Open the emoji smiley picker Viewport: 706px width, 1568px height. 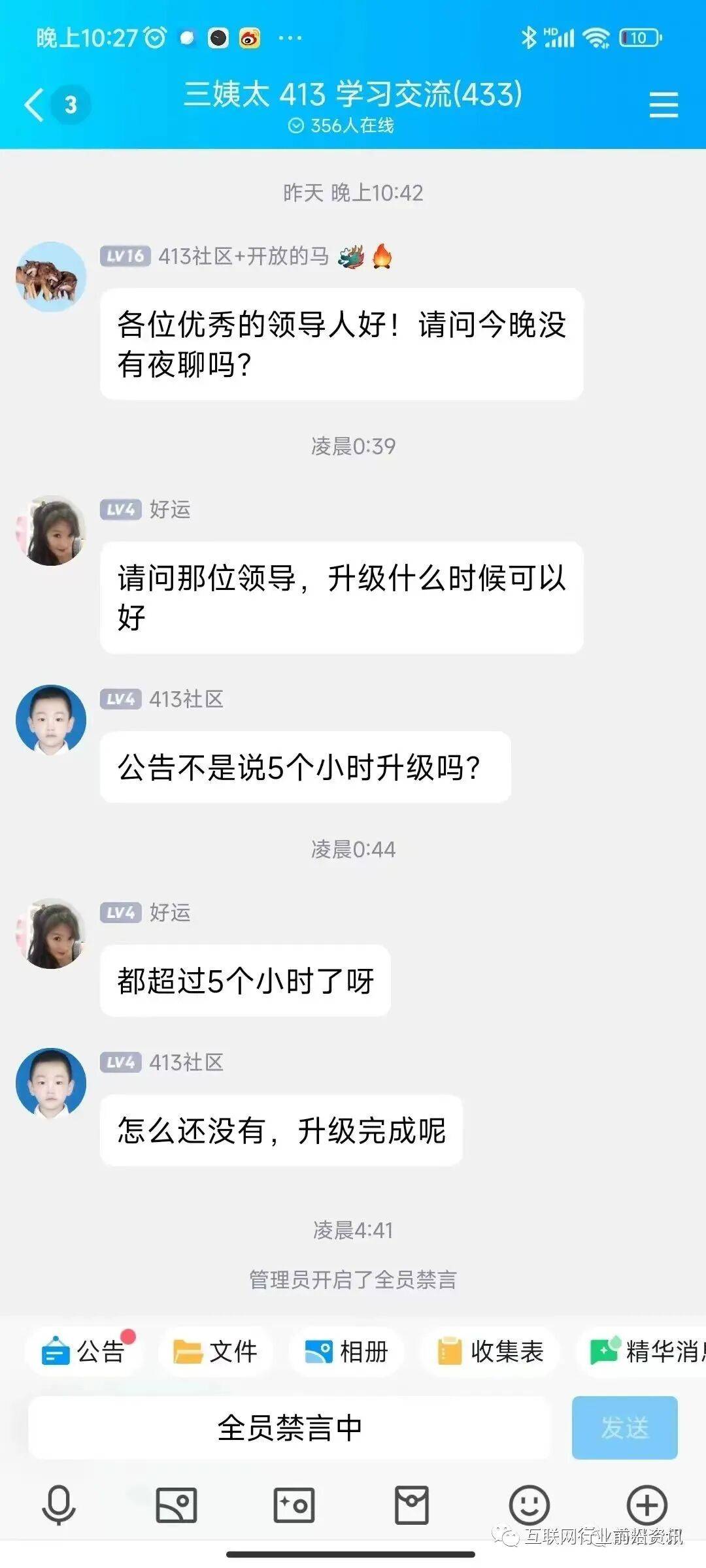pyautogui.click(x=529, y=1505)
